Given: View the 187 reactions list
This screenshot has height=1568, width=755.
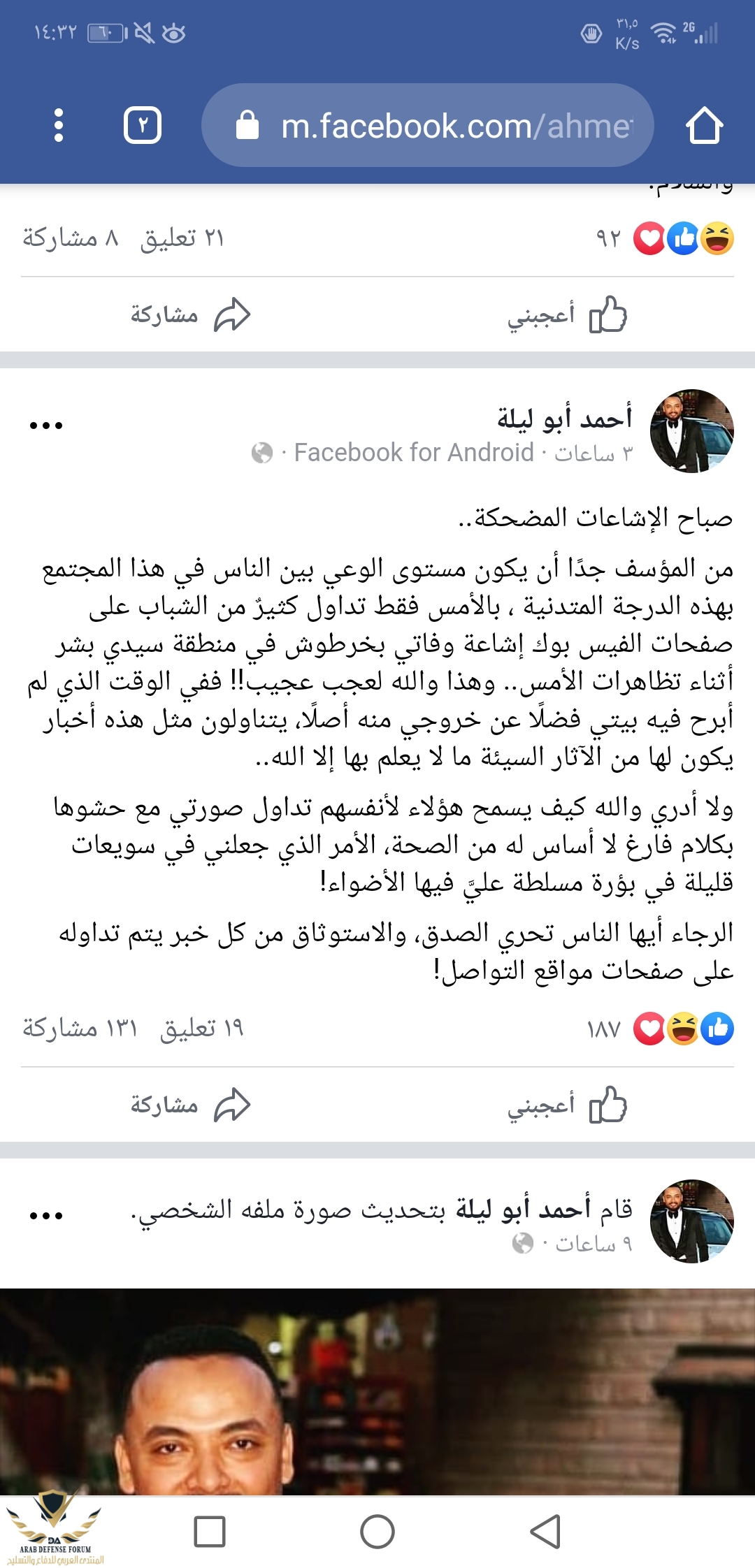Looking at the screenshot, I should point(661,1029).
